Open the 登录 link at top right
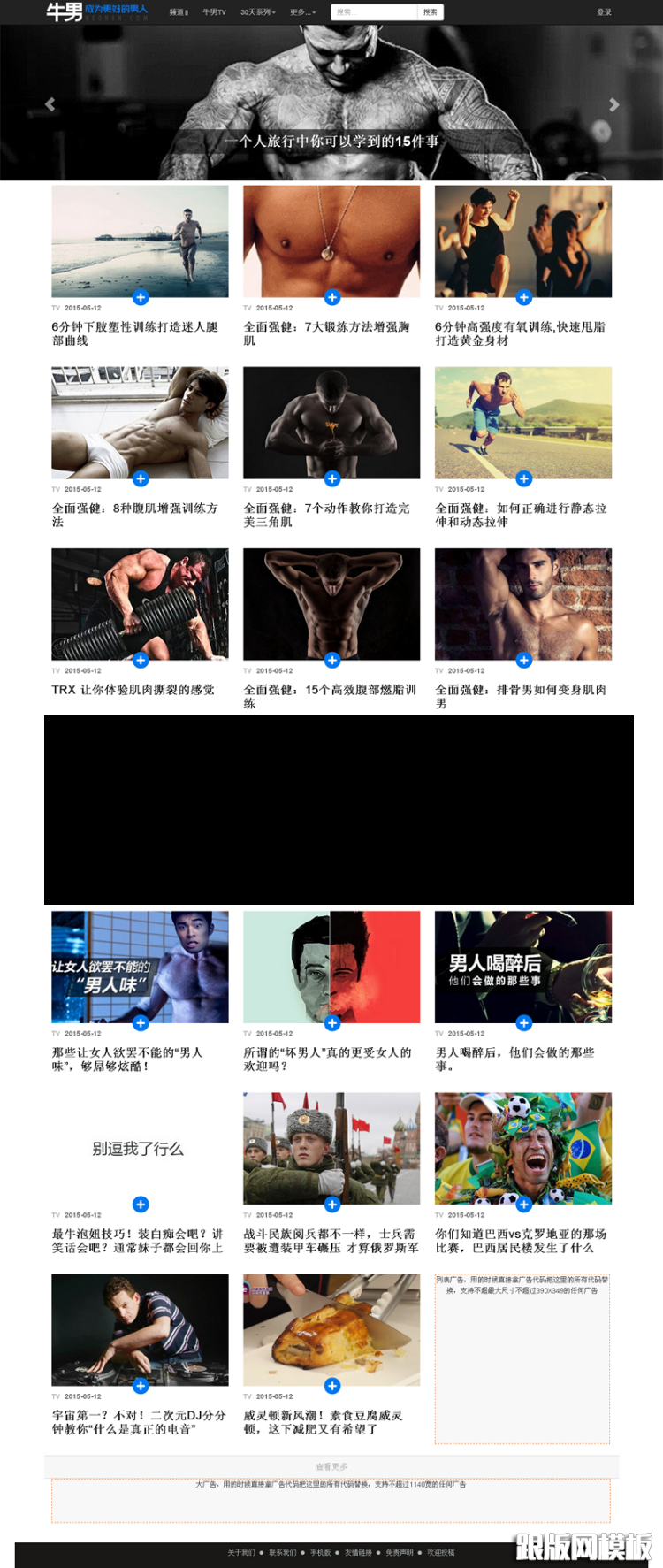663x1568 pixels. [605, 12]
